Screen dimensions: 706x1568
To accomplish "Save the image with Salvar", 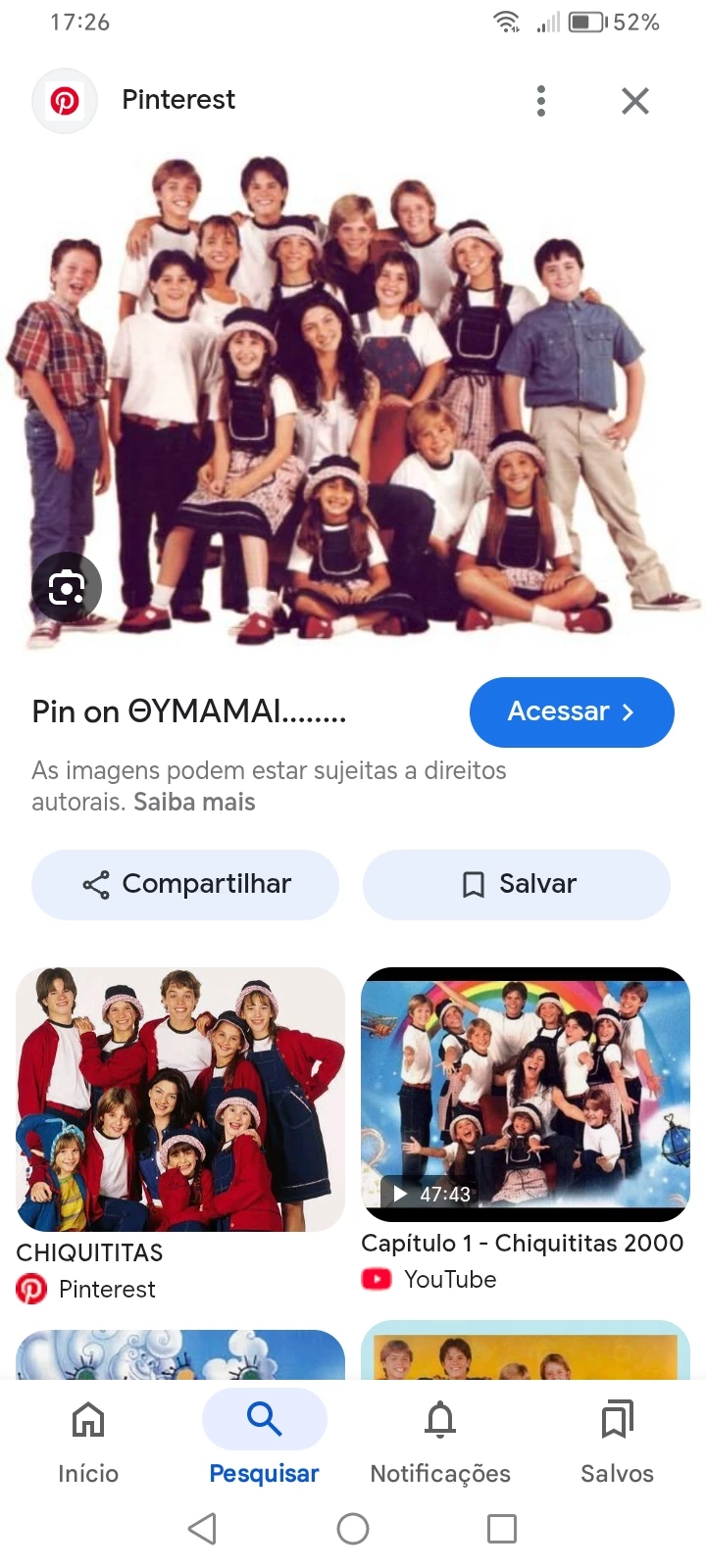I will (x=517, y=885).
